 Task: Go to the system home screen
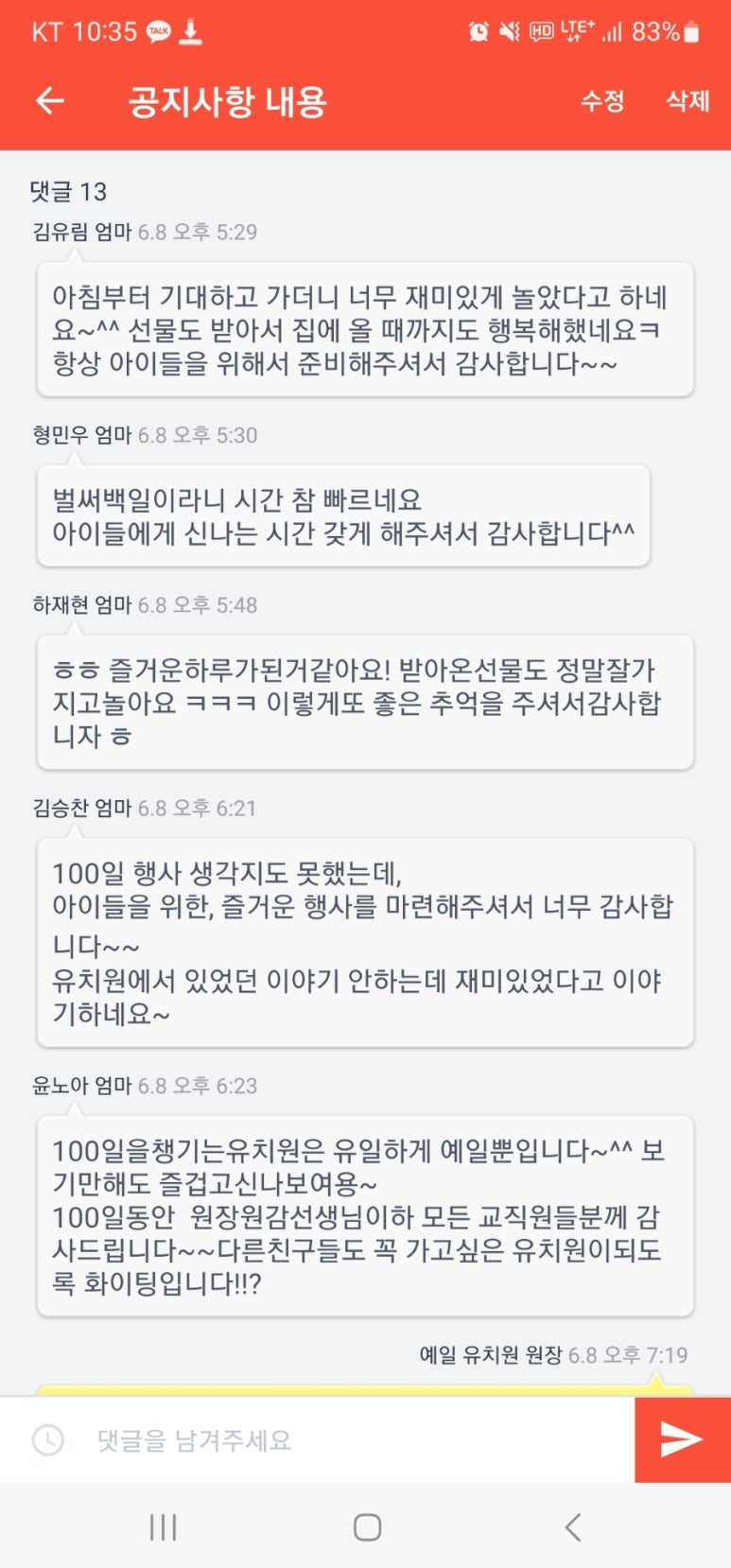[x=367, y=1526]
